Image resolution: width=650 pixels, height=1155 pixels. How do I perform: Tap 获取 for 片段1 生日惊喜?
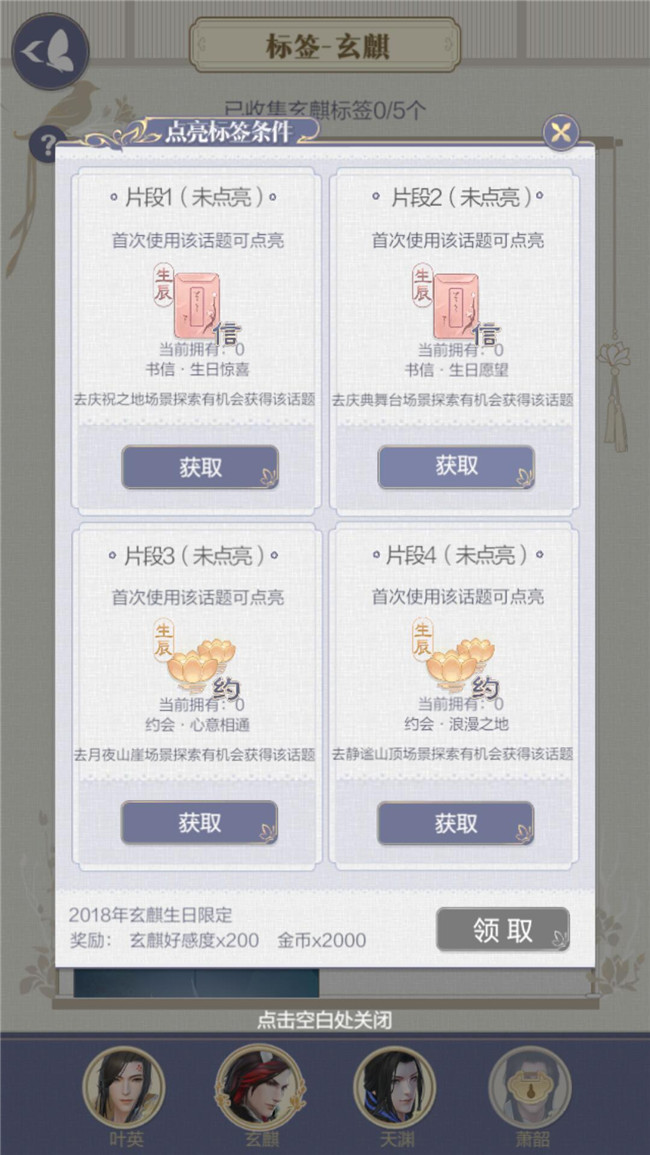coord(200,467)
